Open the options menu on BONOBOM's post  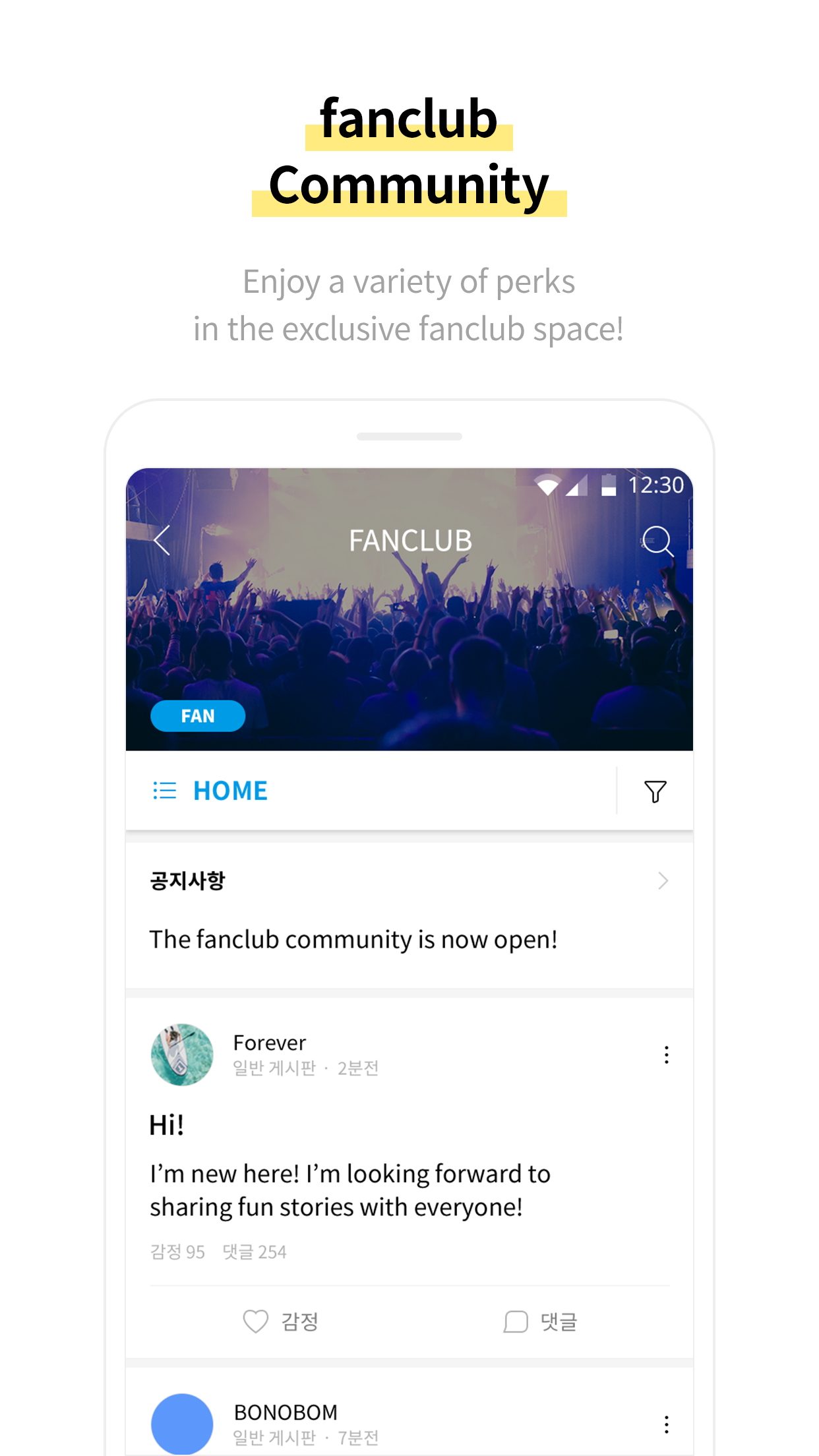tap(666, 1424)
